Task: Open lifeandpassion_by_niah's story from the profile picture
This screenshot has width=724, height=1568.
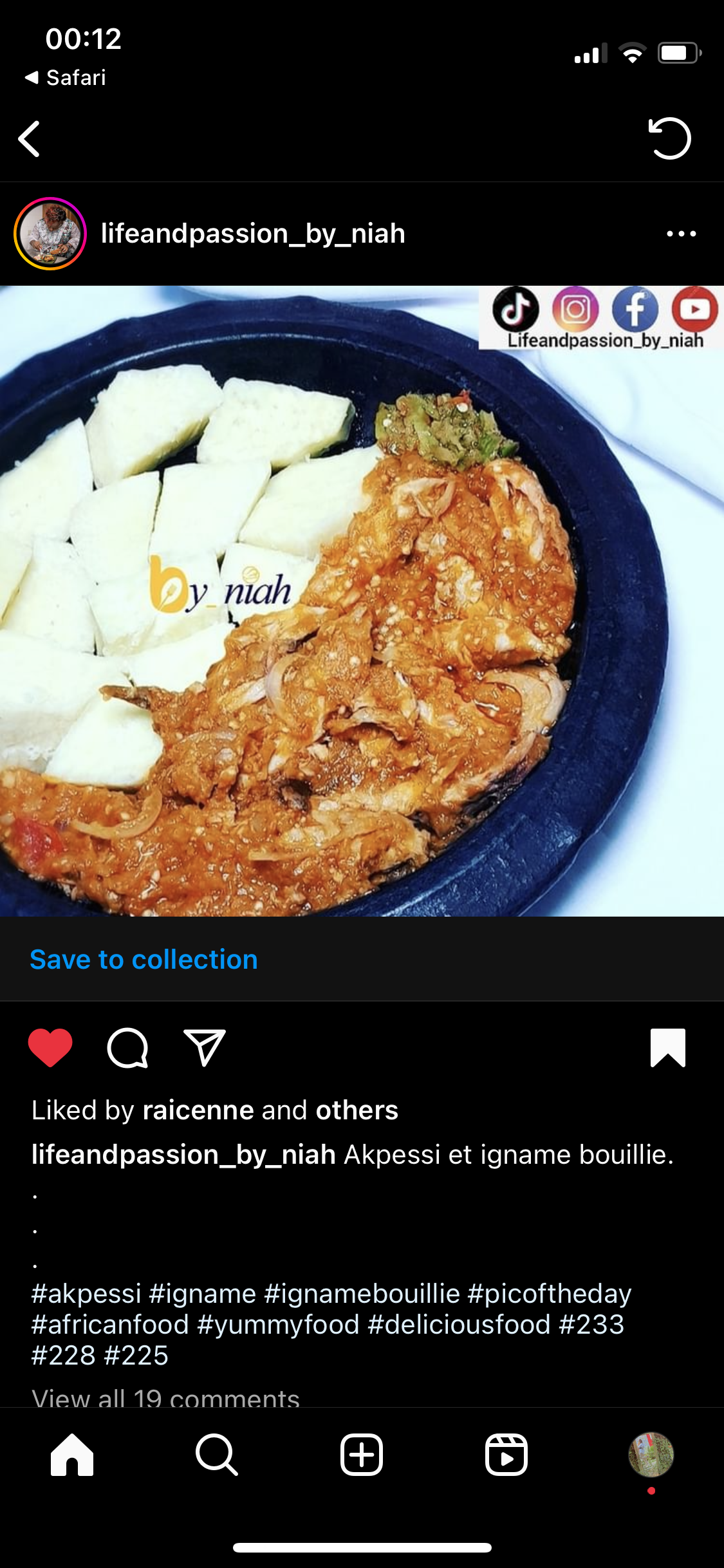Action: click(50, 234)
